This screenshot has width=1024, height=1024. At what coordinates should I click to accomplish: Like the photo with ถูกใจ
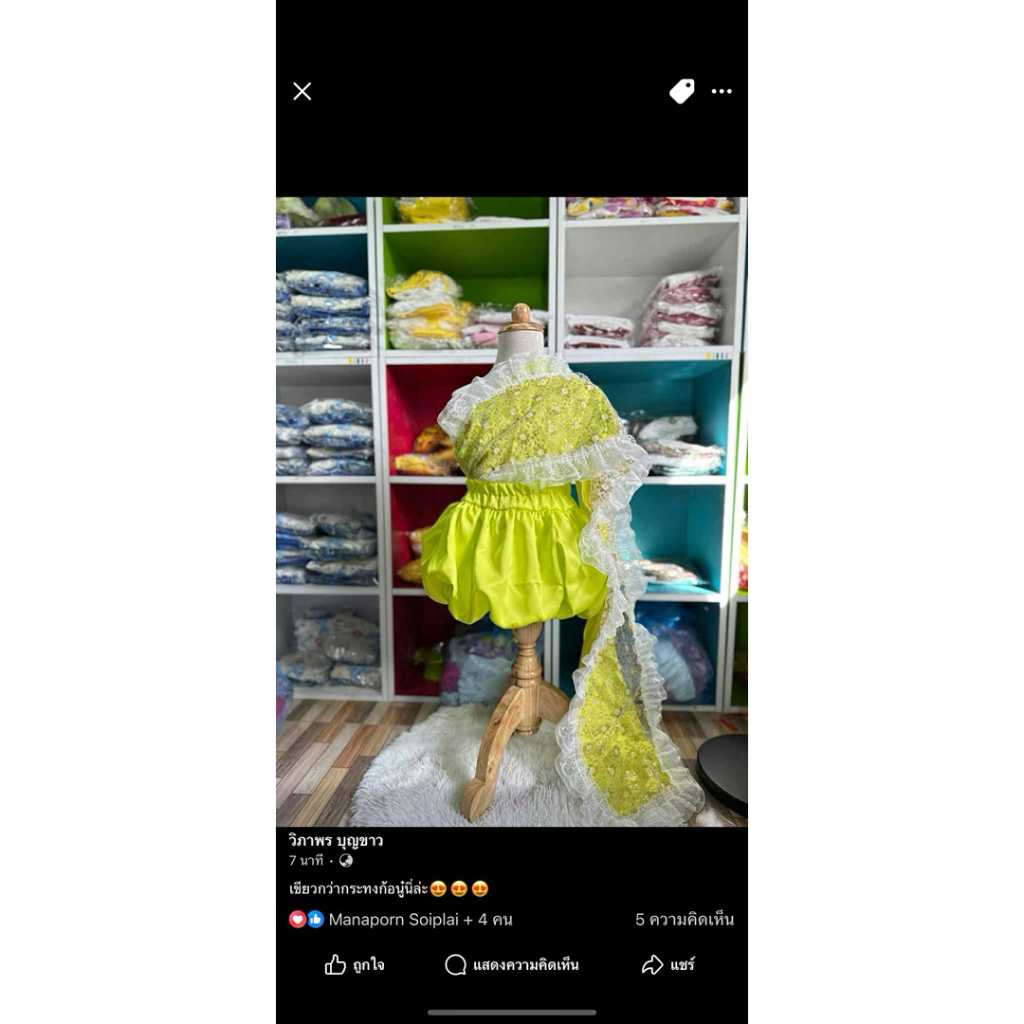click(x=355, y=965)
